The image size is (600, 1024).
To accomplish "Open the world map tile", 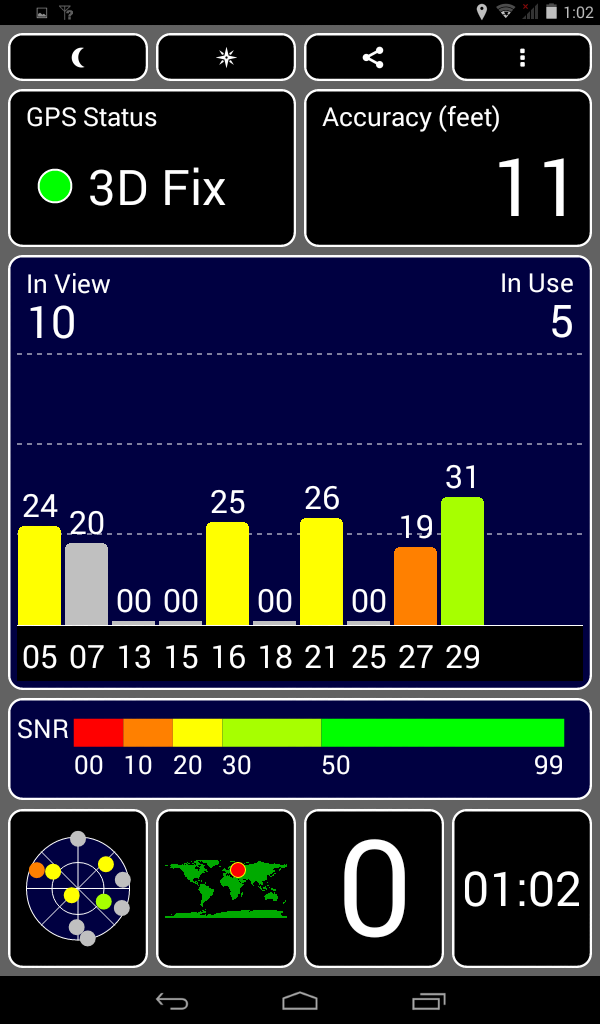I will point(226,888).
